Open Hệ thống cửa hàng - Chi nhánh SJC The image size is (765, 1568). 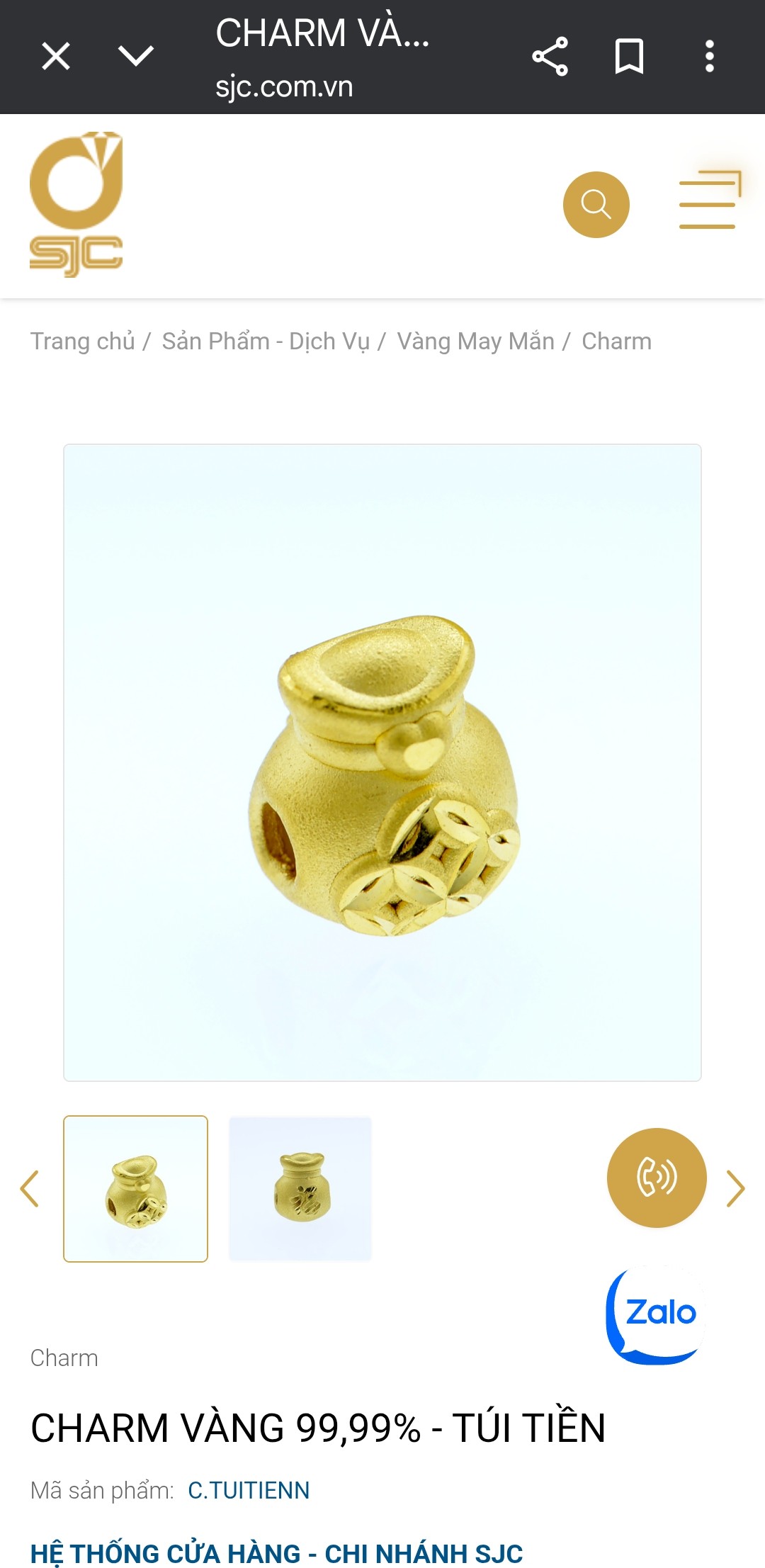coord(276,1554)
